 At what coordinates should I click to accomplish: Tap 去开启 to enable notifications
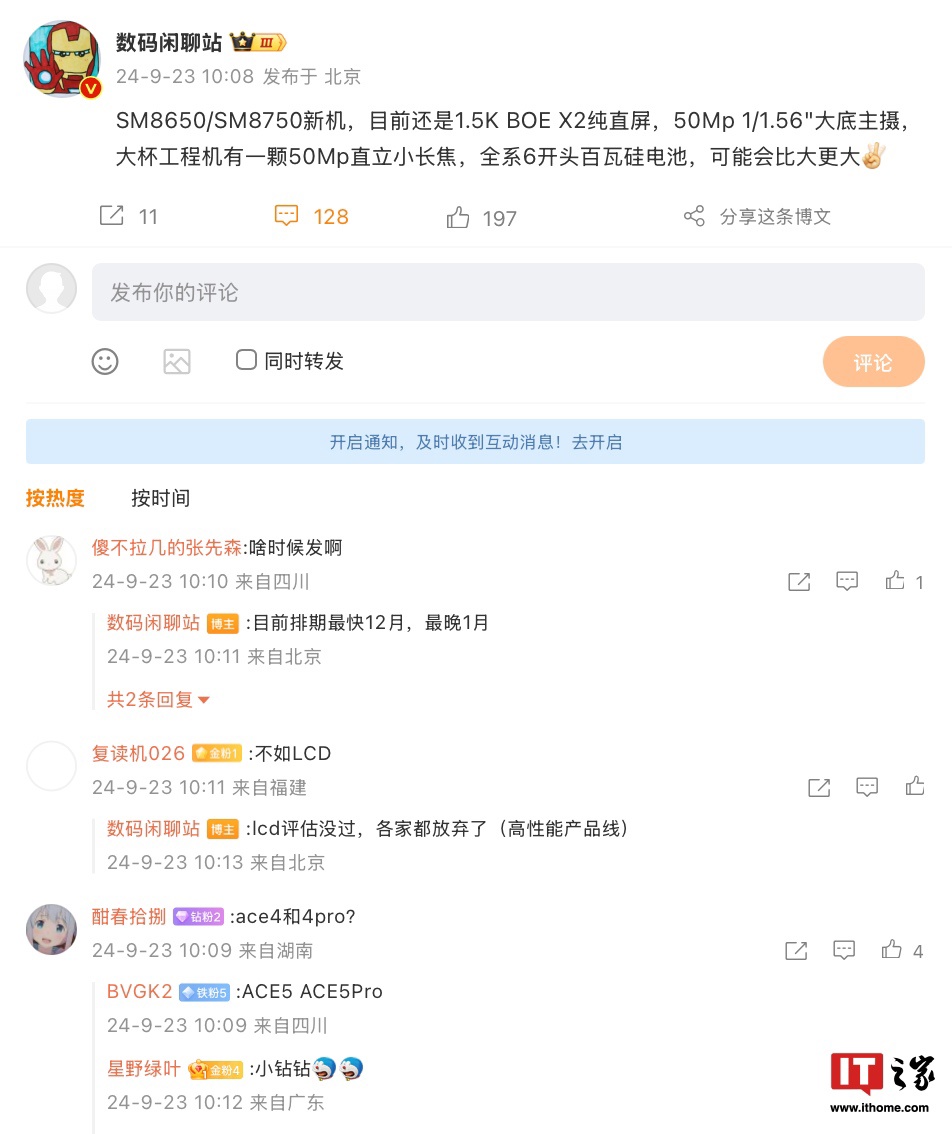pos(597,442)
